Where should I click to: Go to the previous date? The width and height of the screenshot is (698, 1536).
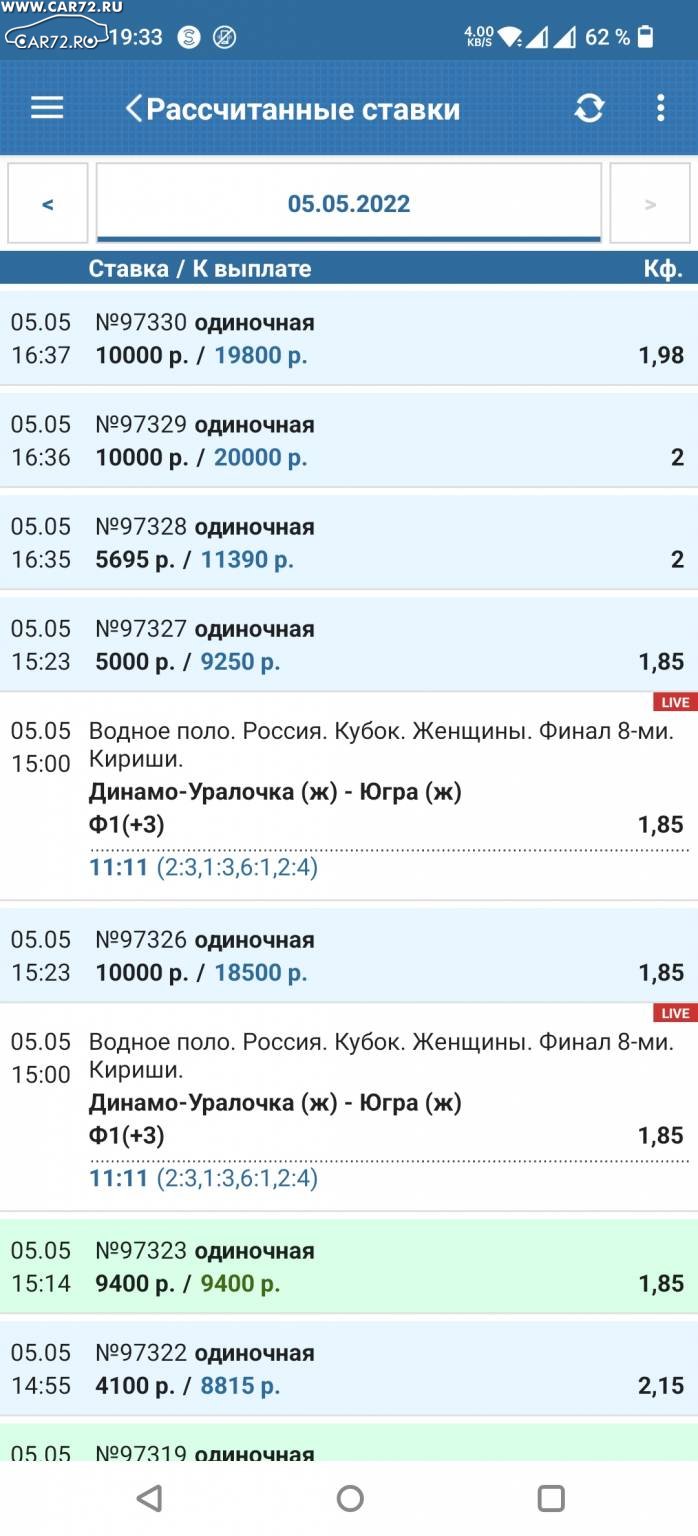coord(48,204)
